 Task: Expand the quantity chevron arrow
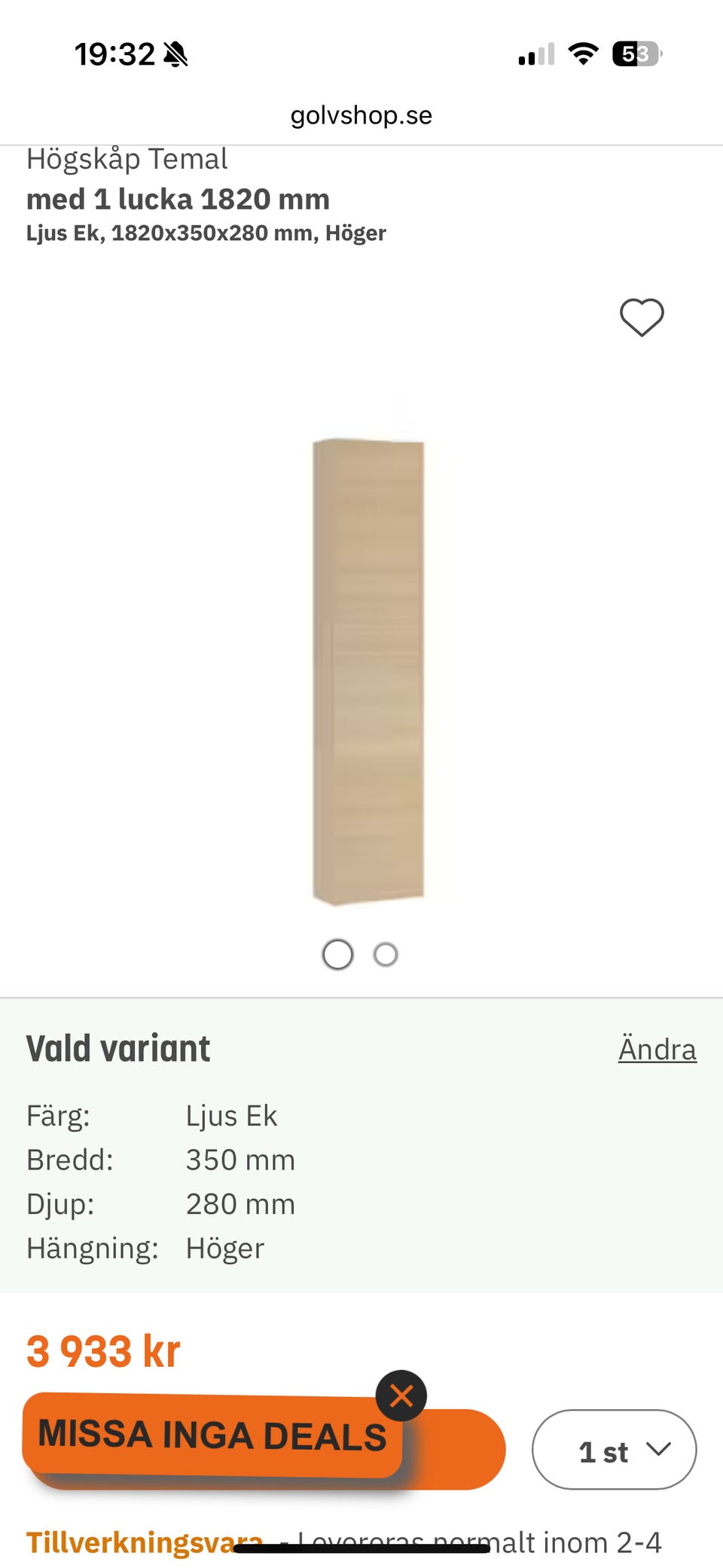(660, 1450)
